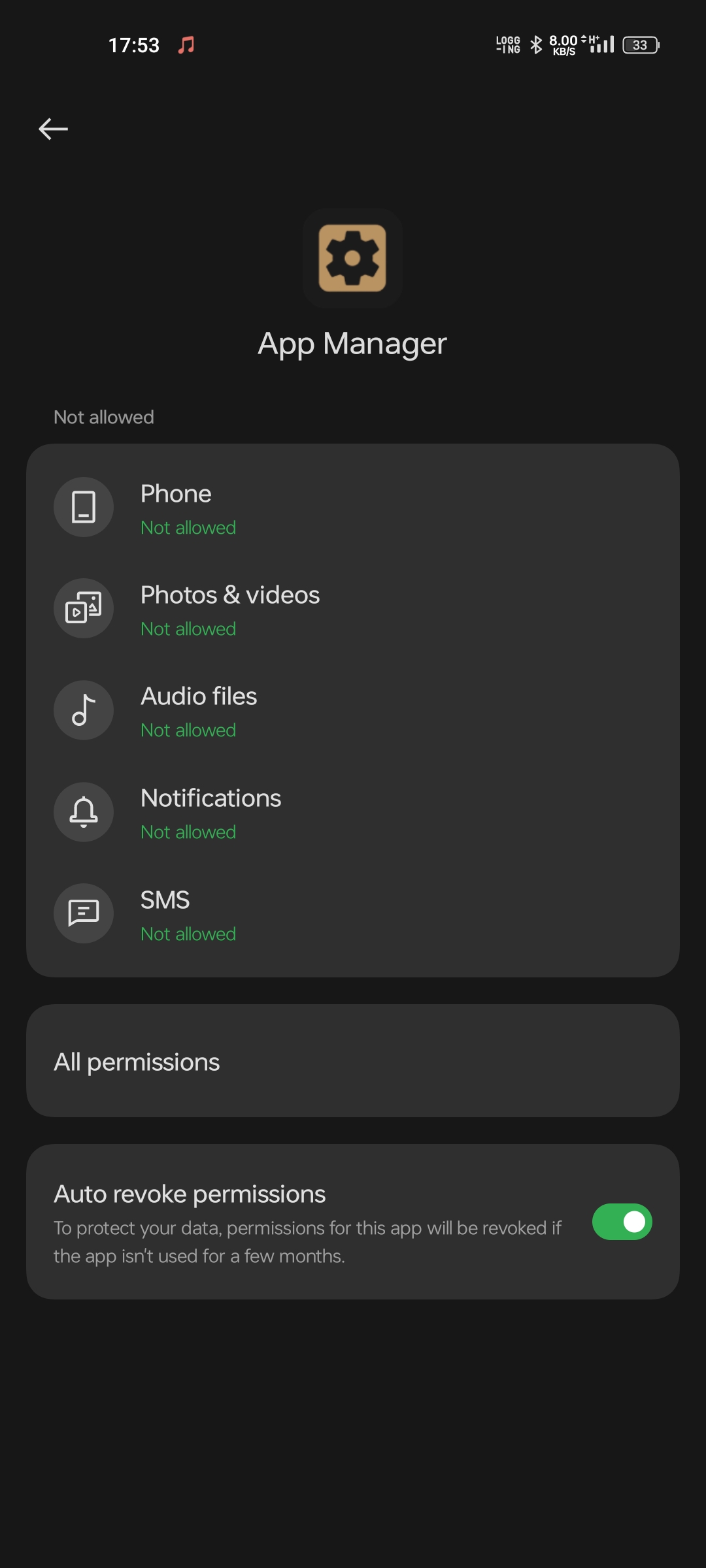Open Photos & videos permission entry
This screenshot has width=706, height=1568.
click(x=353, y=608)
